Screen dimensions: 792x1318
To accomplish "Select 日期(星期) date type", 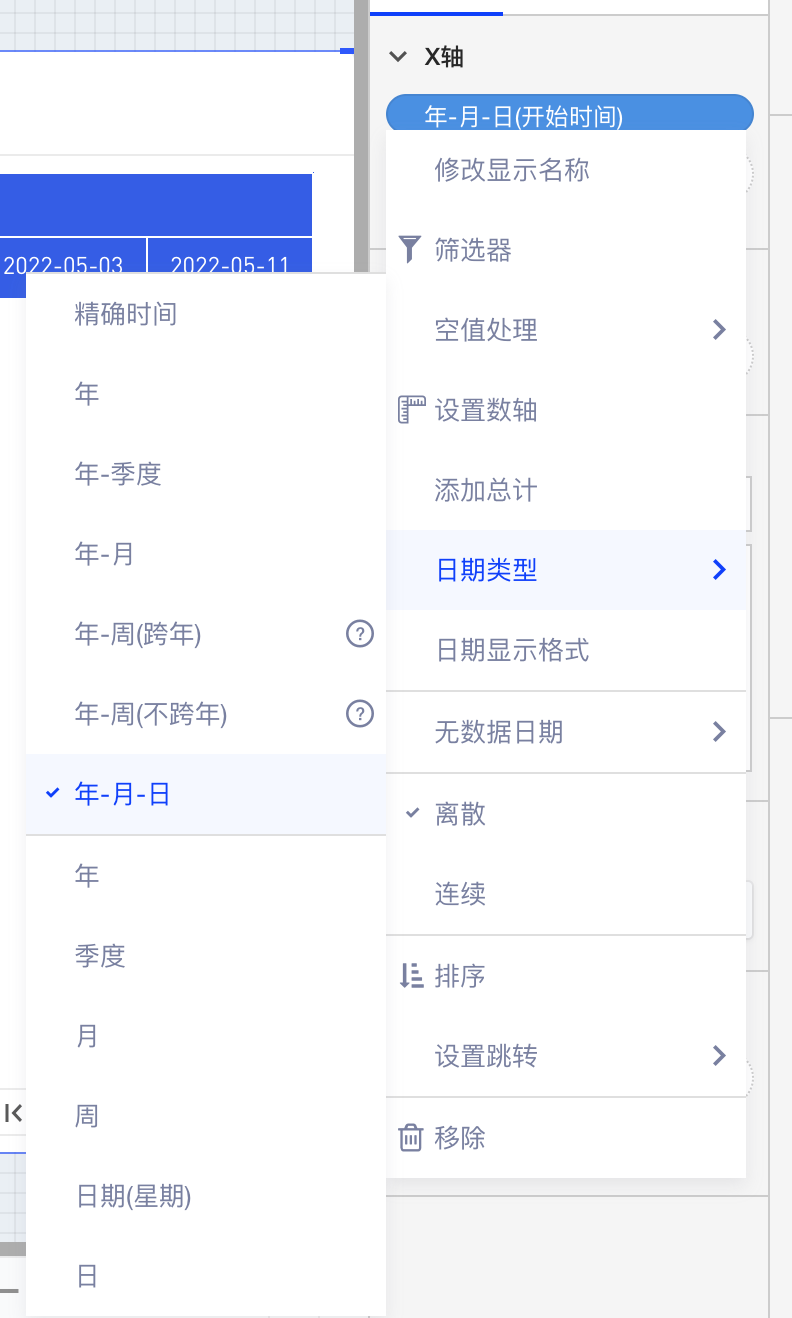I will (x=133, y=1195).
